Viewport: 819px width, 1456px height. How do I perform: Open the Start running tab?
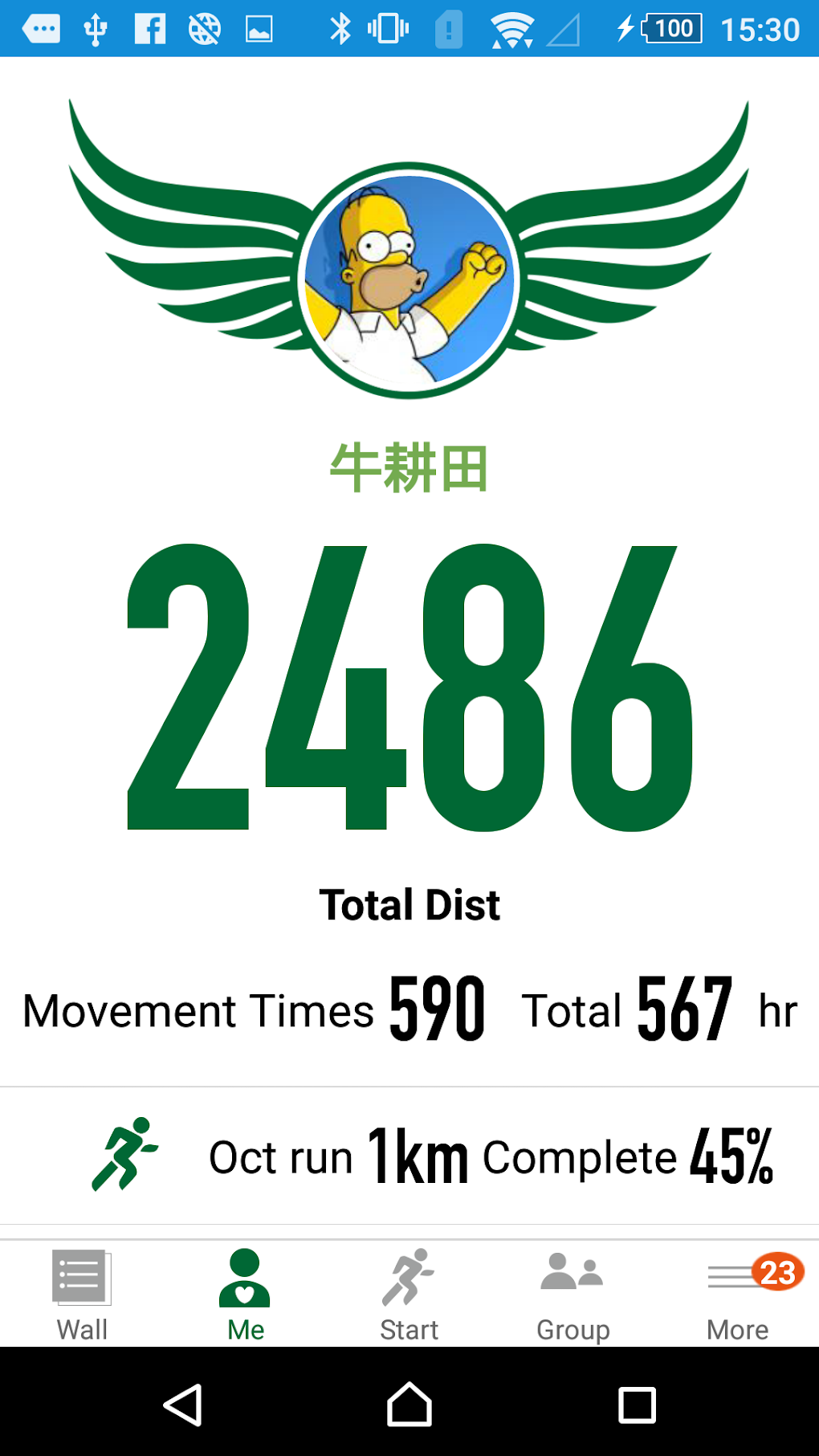coord(409,1294)
